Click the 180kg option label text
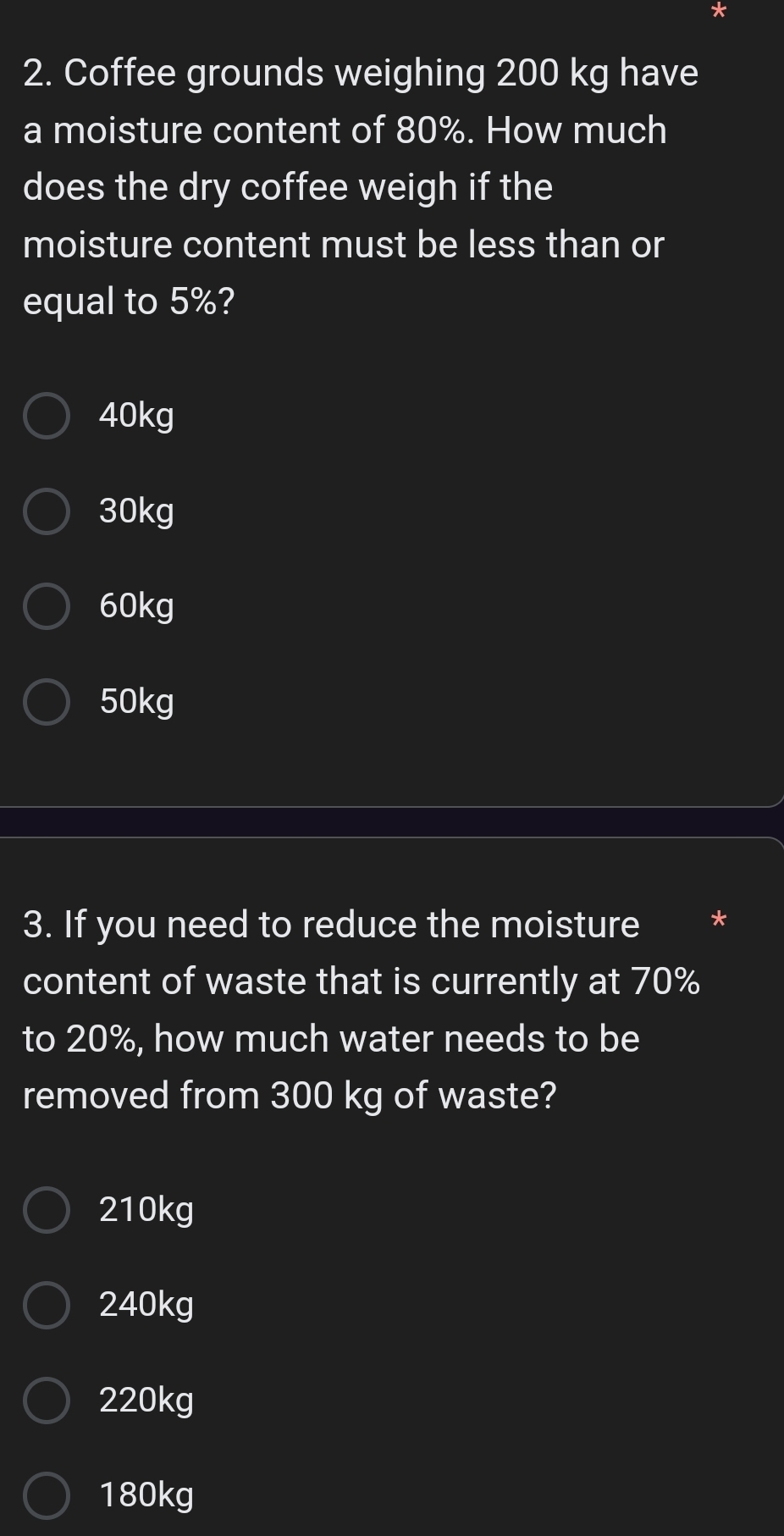 coord(146,1495)
